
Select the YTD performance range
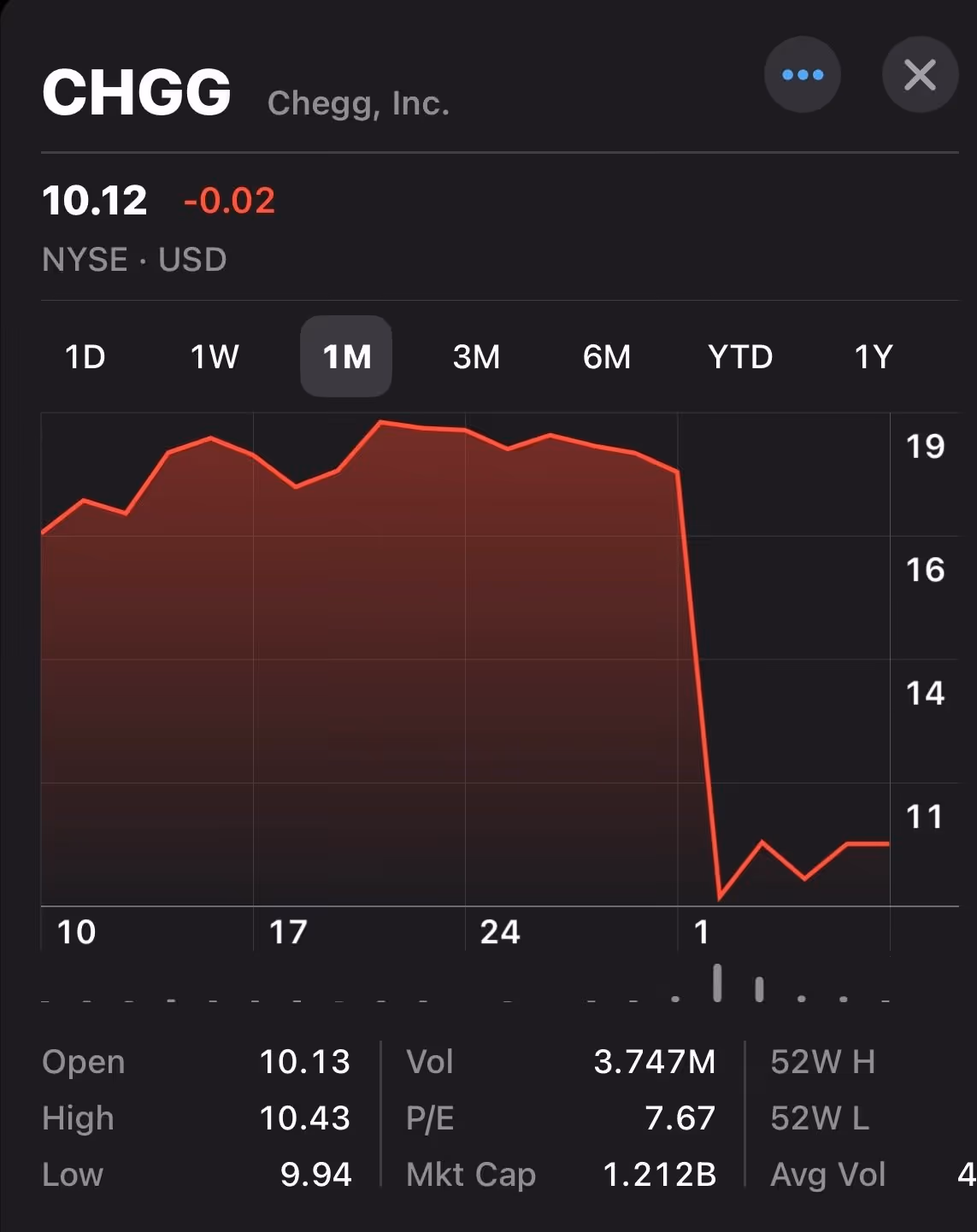[740, 357]
